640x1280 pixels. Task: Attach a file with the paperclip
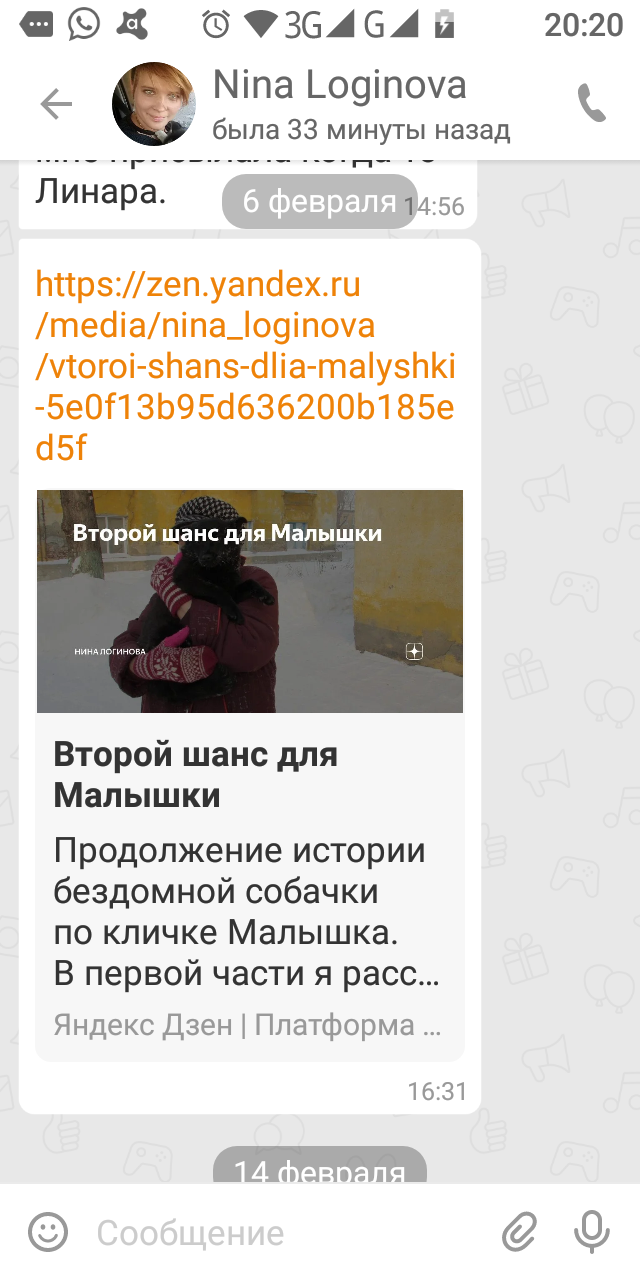point(519,1232)
